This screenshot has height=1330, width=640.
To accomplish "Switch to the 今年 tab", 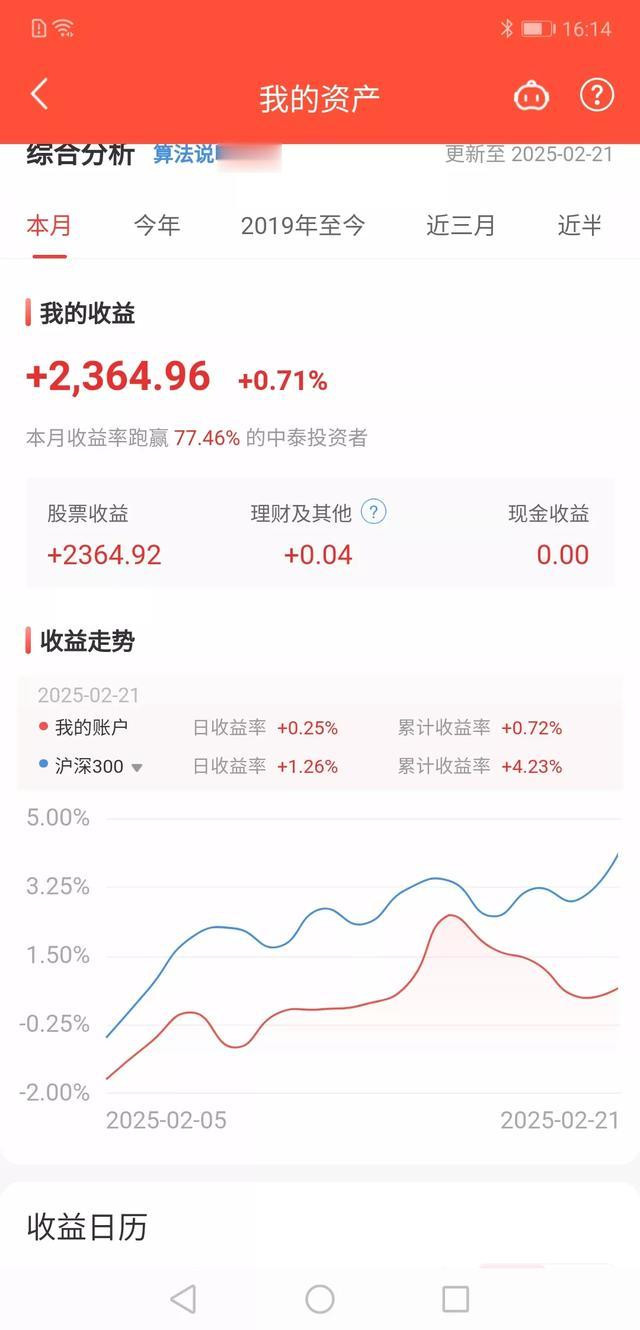I will point(157,225).
